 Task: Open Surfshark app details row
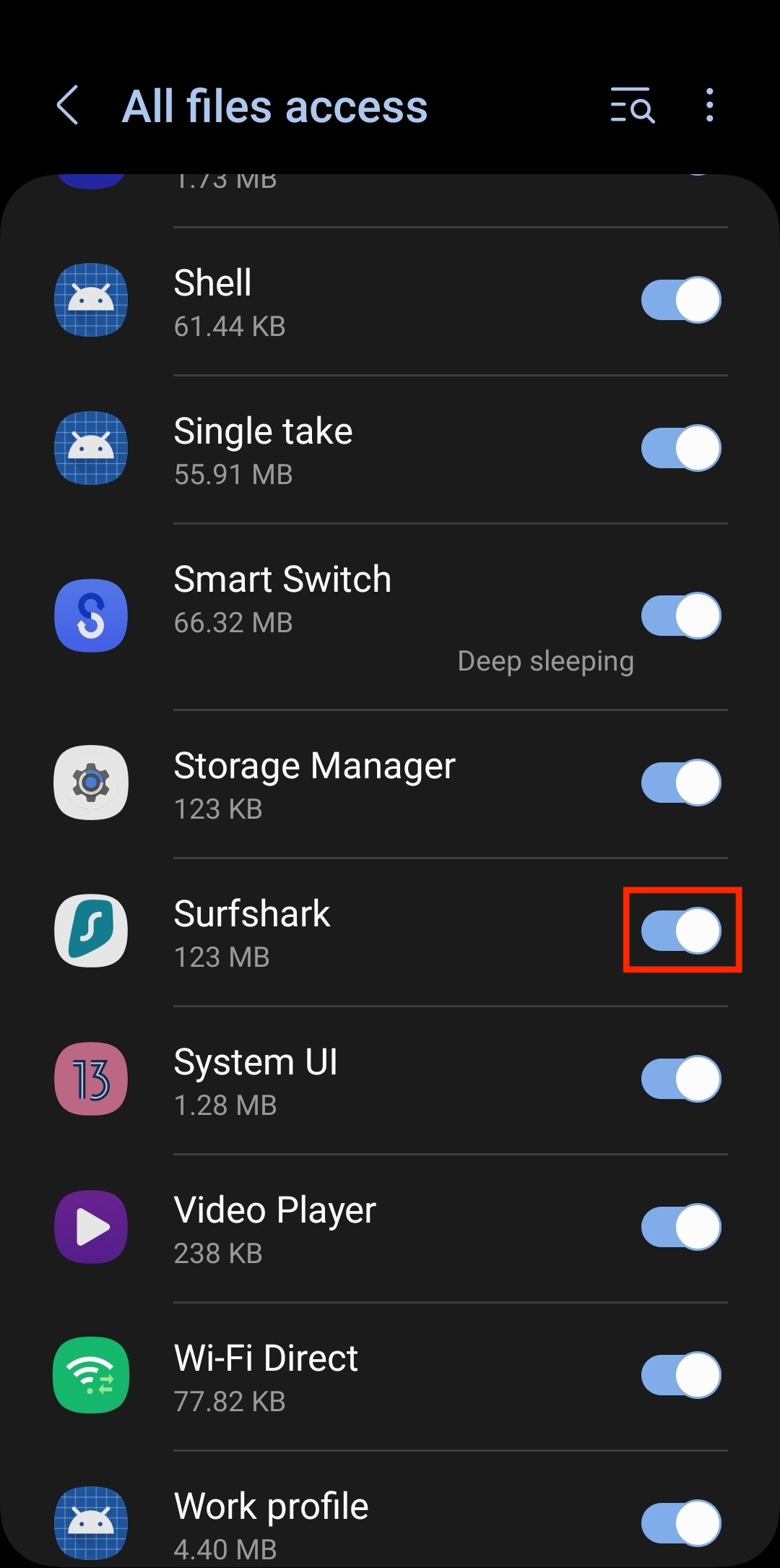[325, 932]
